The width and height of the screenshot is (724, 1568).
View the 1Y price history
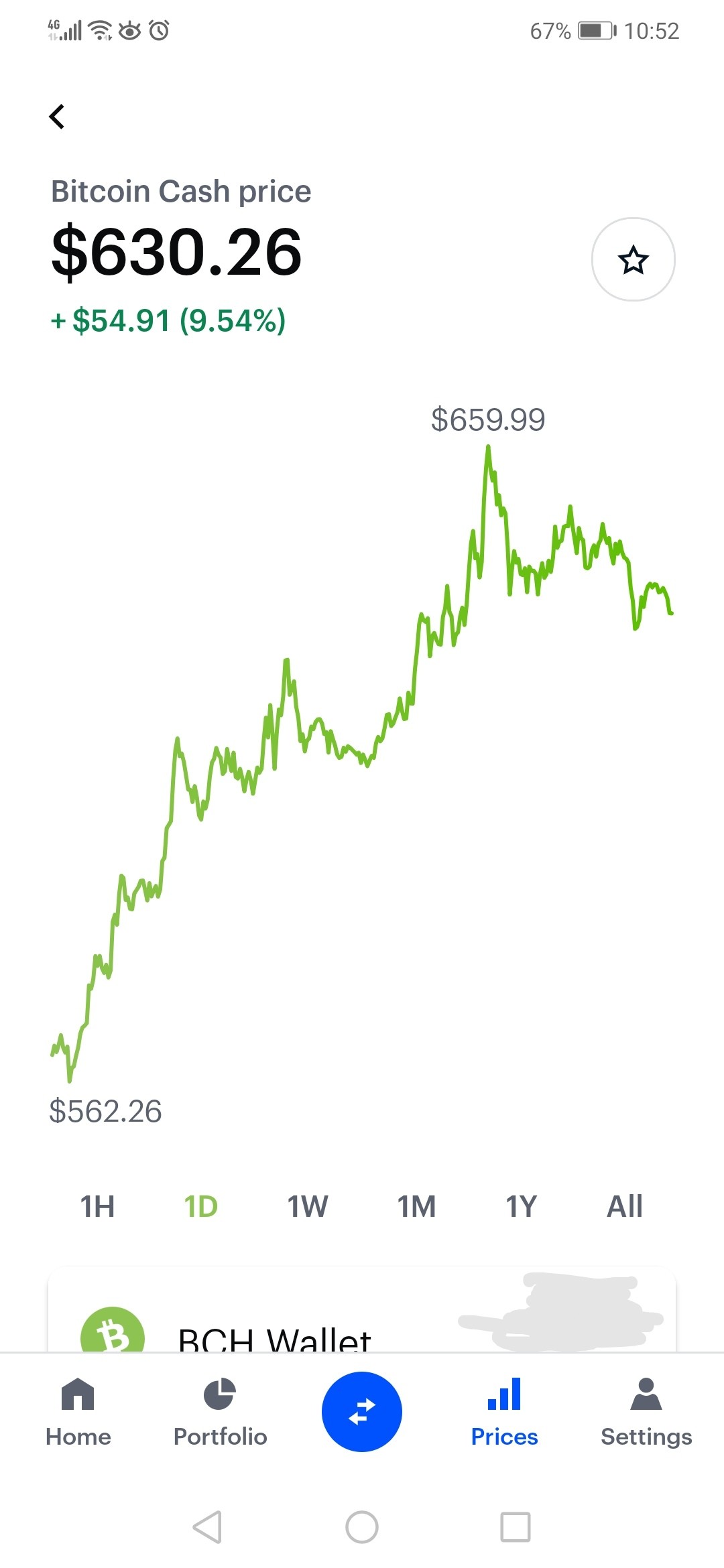pyautogui.click(x=521, y=1206)
